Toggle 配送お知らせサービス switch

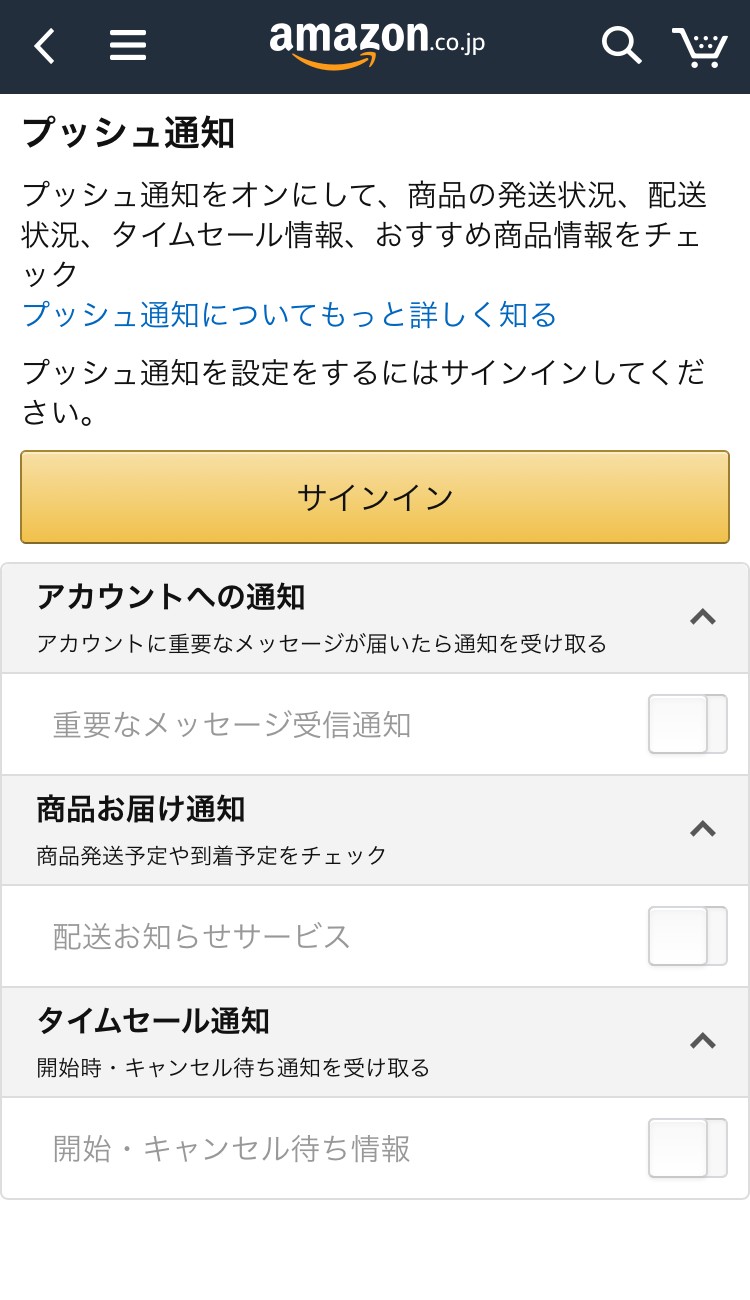coord(688,936)
